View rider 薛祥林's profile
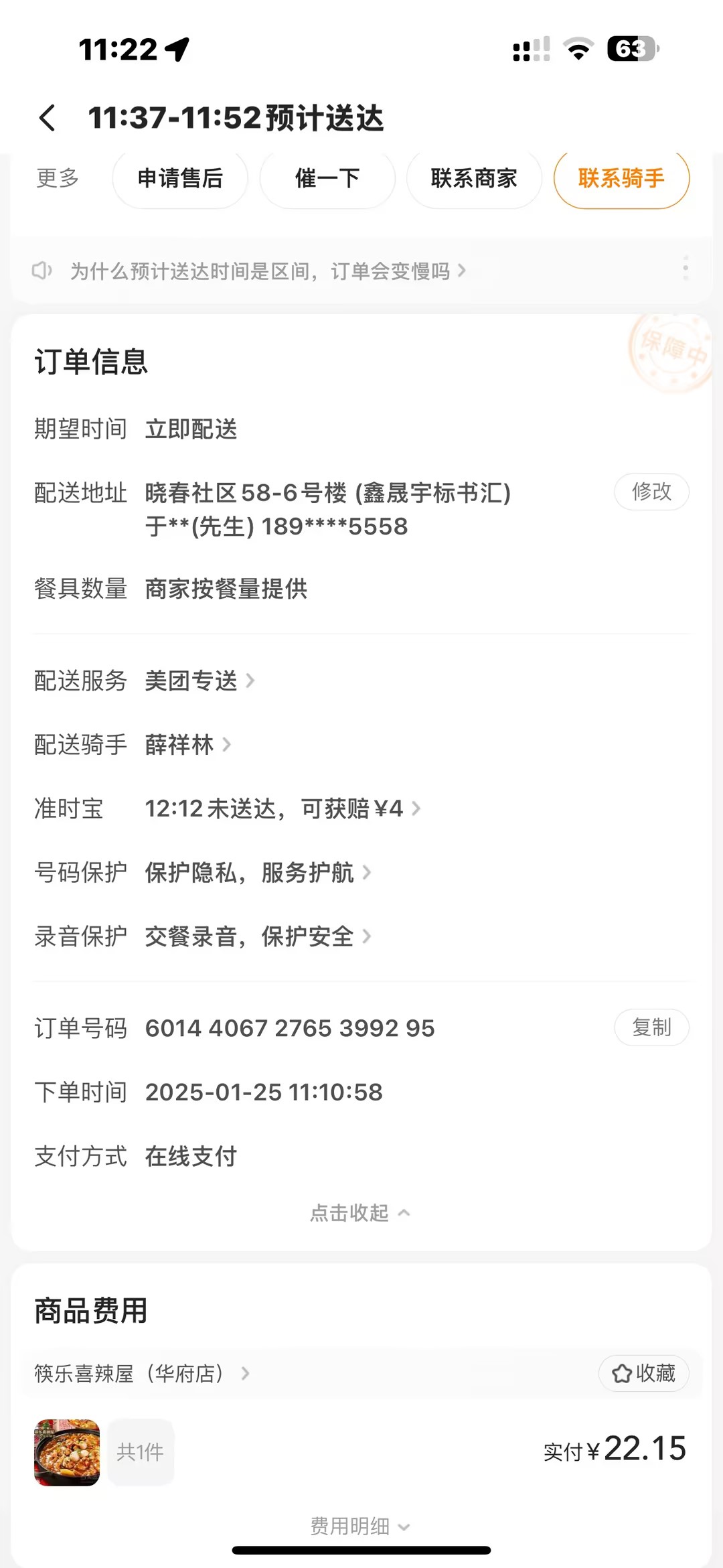Viewport: 723px width, 1568px height. coord(187,745)
